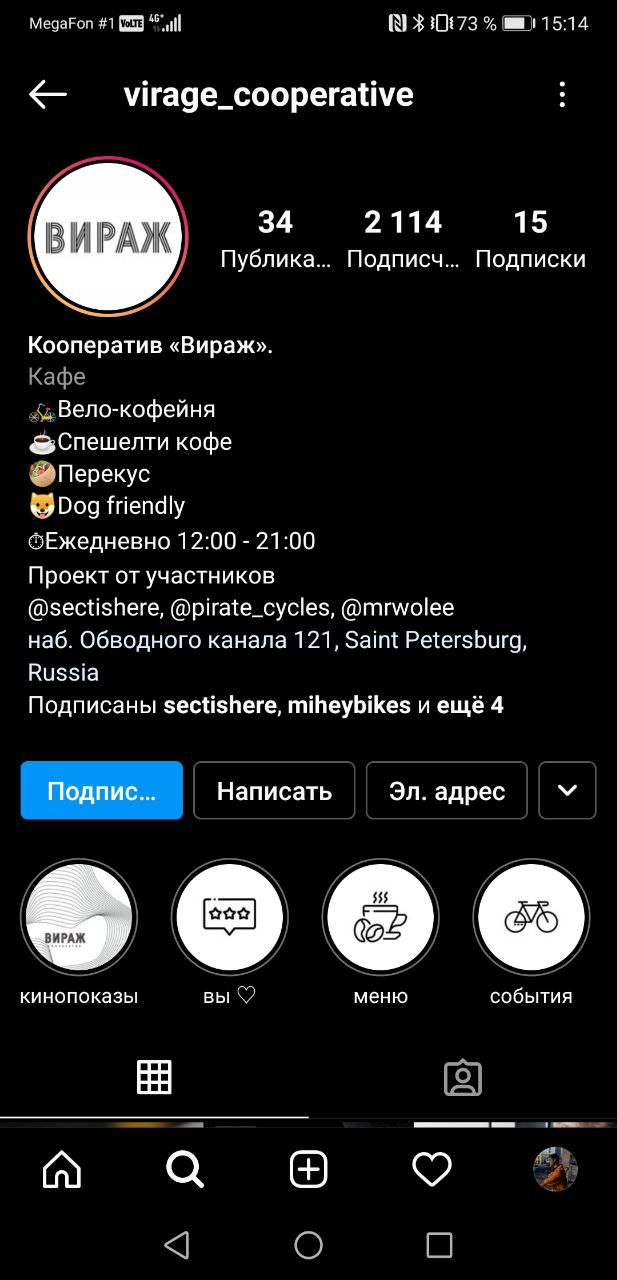Switch to the posts grid tab
Image resolution: width=617 pixels, height=1280 pixels.
click(154, 1077)
